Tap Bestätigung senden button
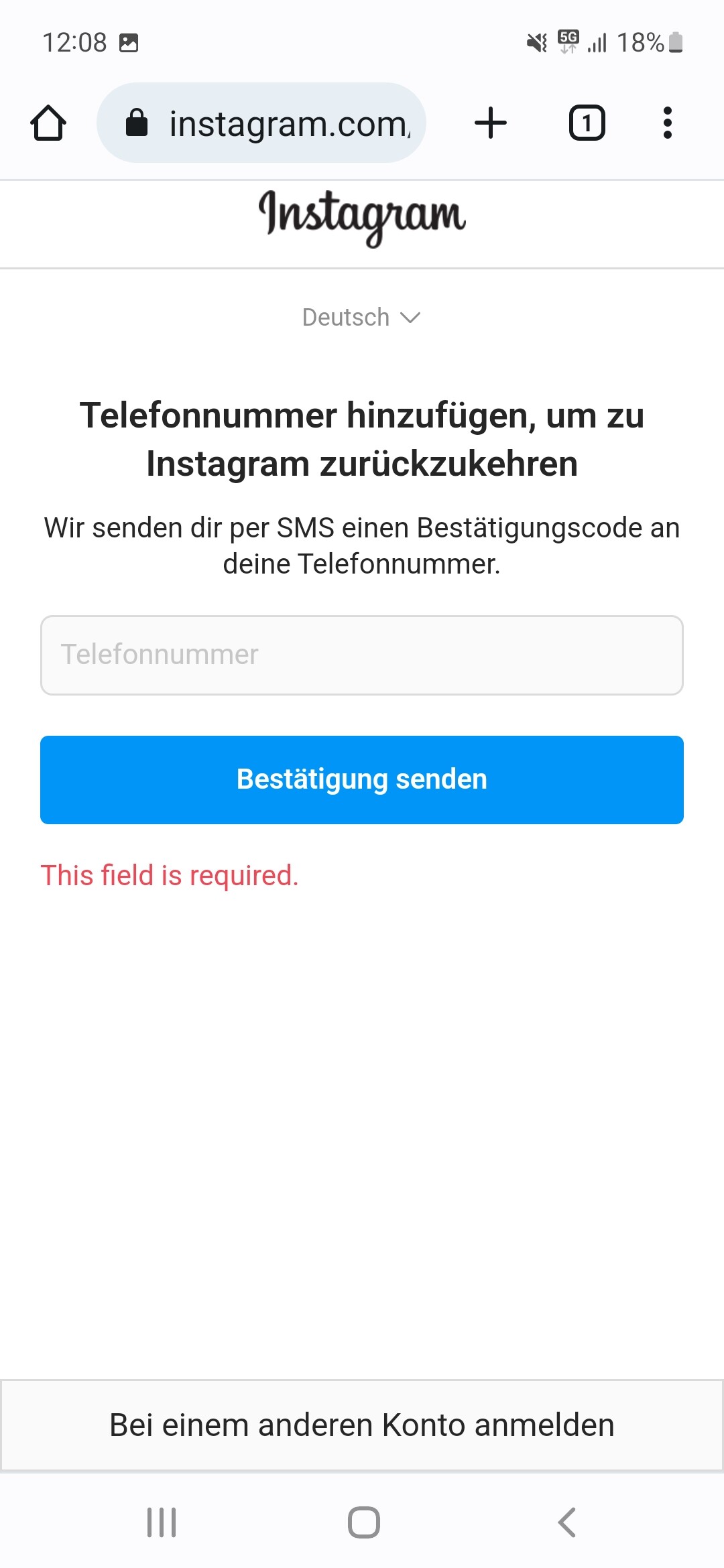This screenshot has width=724, height=1568. pos(362,780)
